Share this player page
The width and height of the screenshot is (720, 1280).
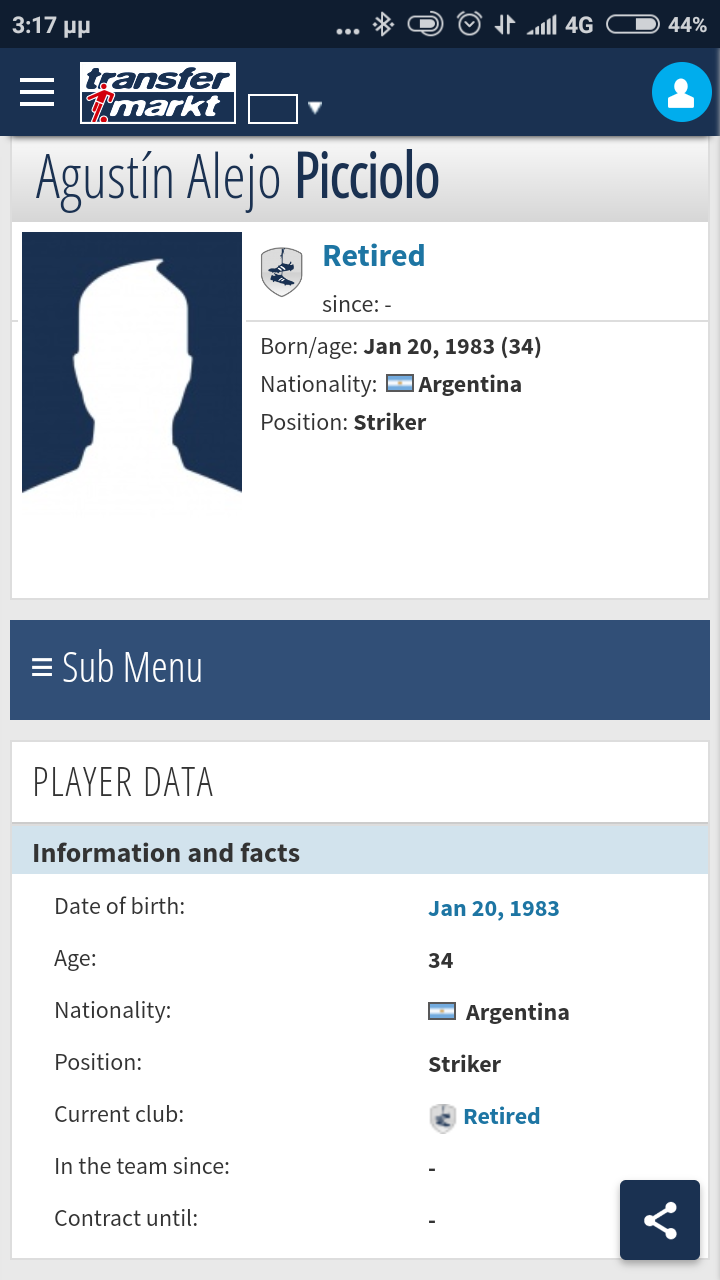pyautogui.click(x=660, y=1220)
